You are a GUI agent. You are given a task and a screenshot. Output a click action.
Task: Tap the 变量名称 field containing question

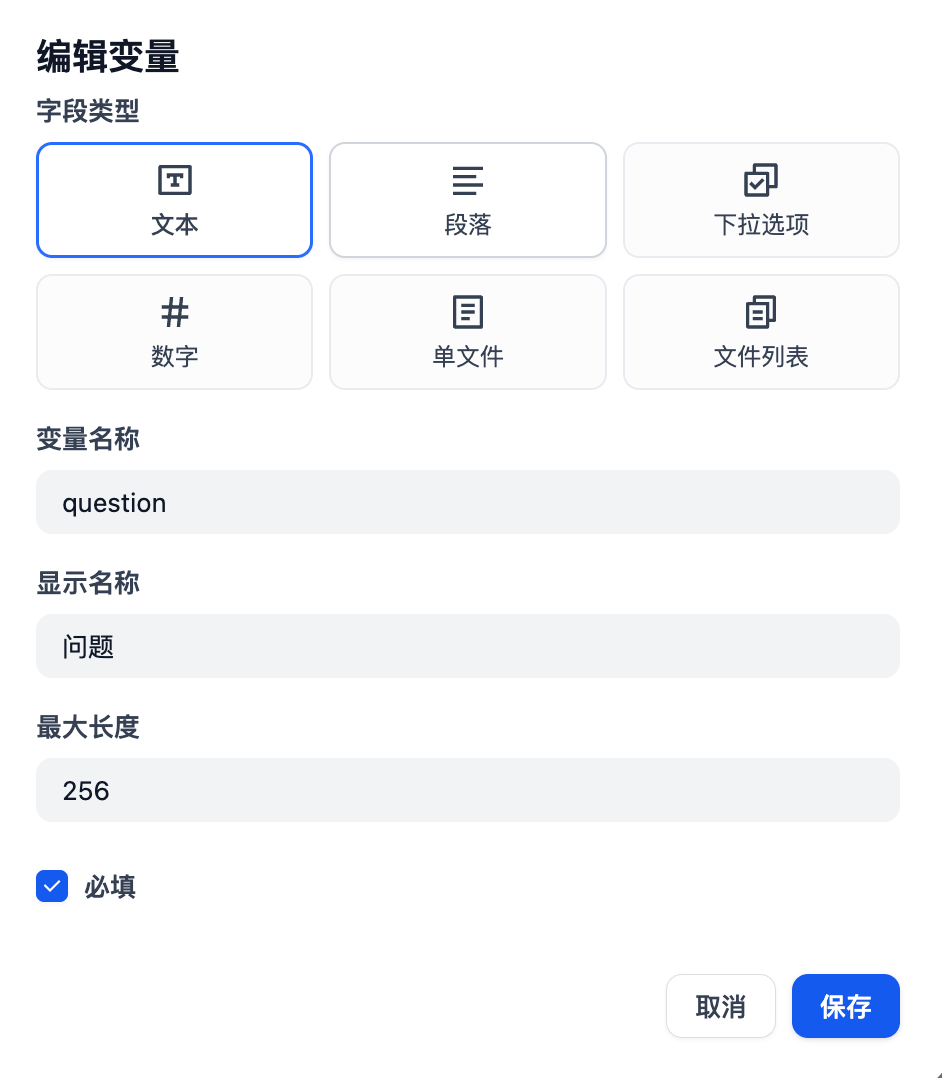(x=467, y=502)
